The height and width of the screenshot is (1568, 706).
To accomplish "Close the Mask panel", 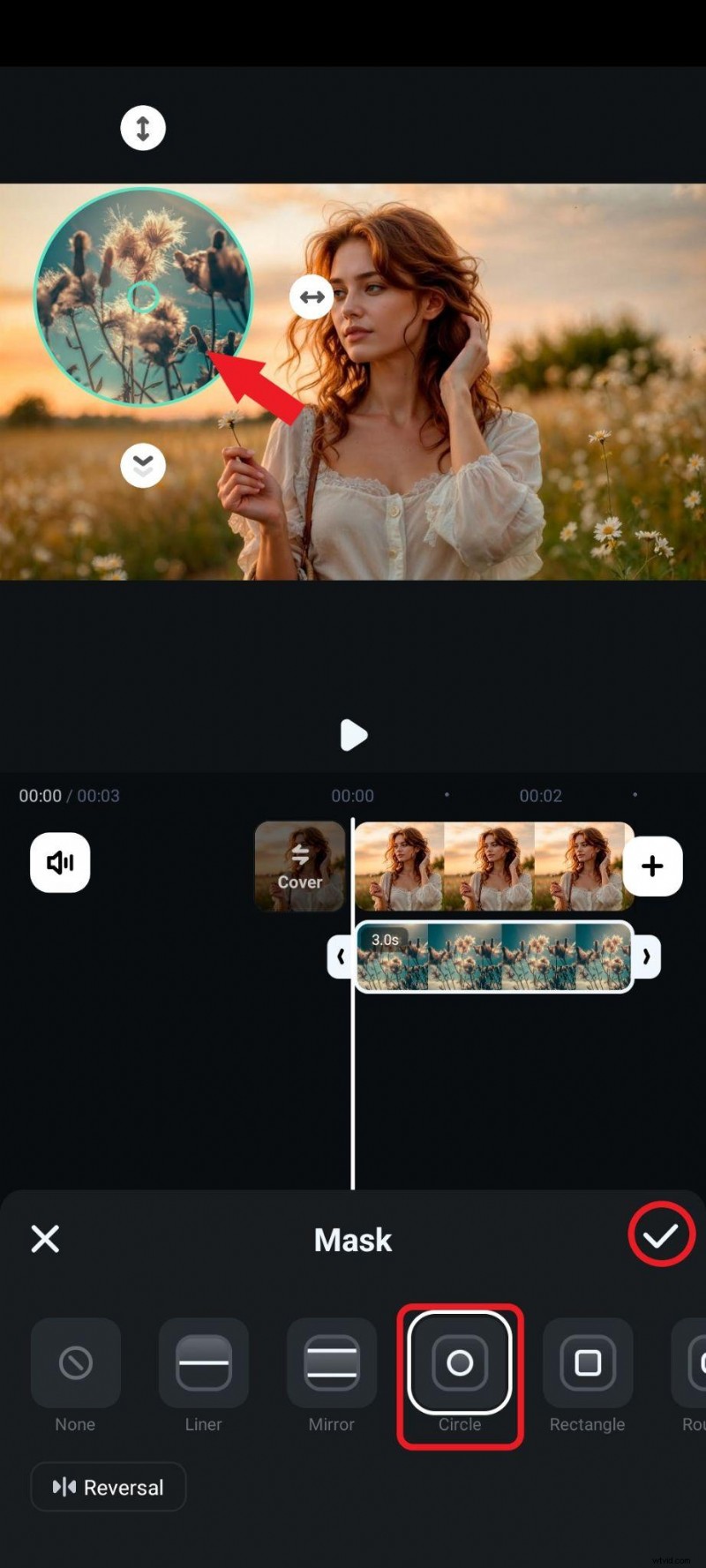I will [x=45, y=1238].
